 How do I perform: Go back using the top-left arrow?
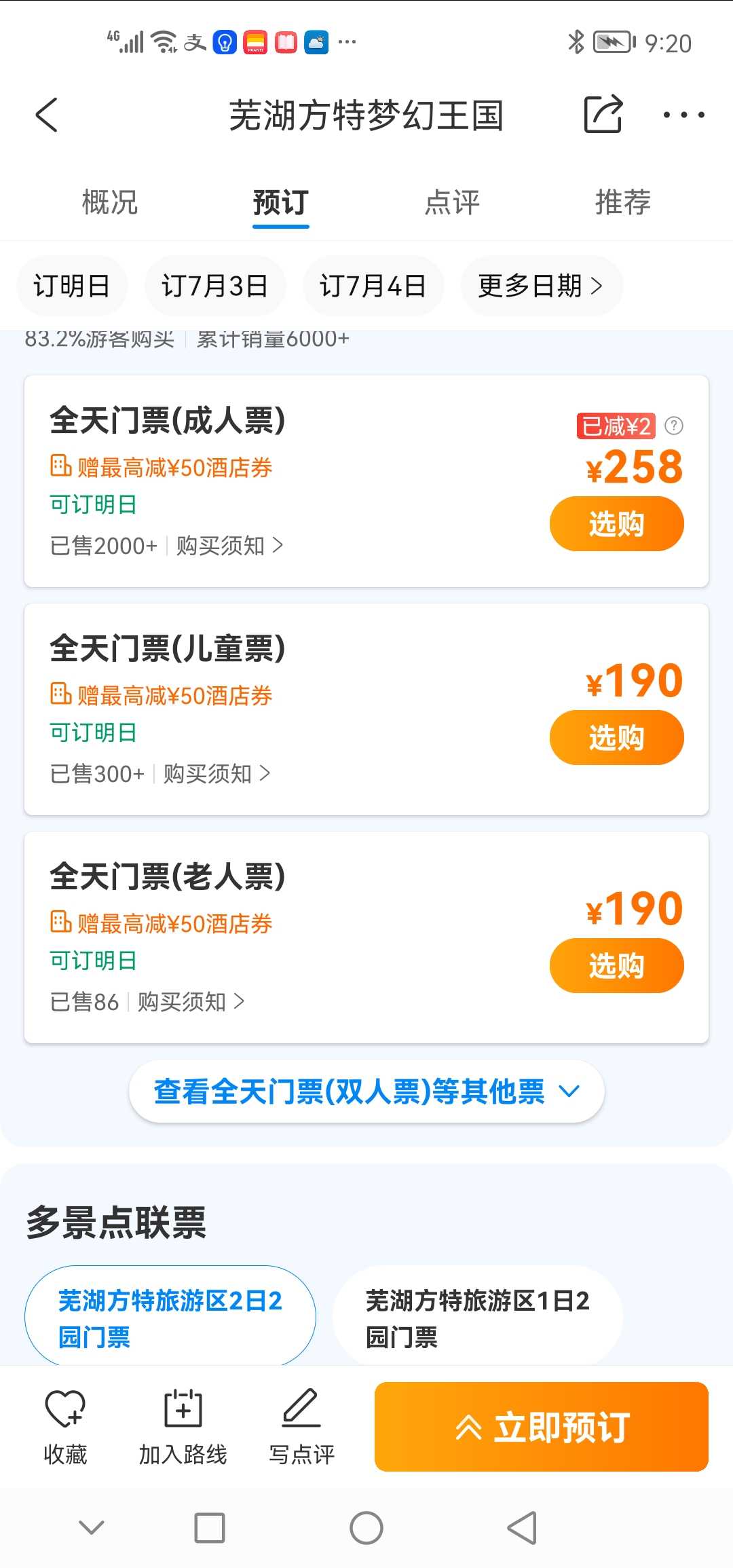point(47,115)
